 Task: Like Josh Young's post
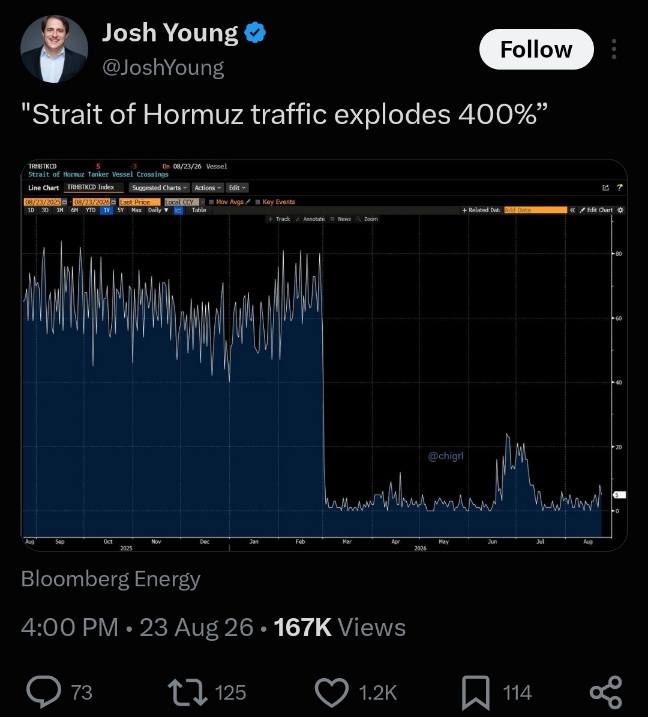[x=332, y=692]
